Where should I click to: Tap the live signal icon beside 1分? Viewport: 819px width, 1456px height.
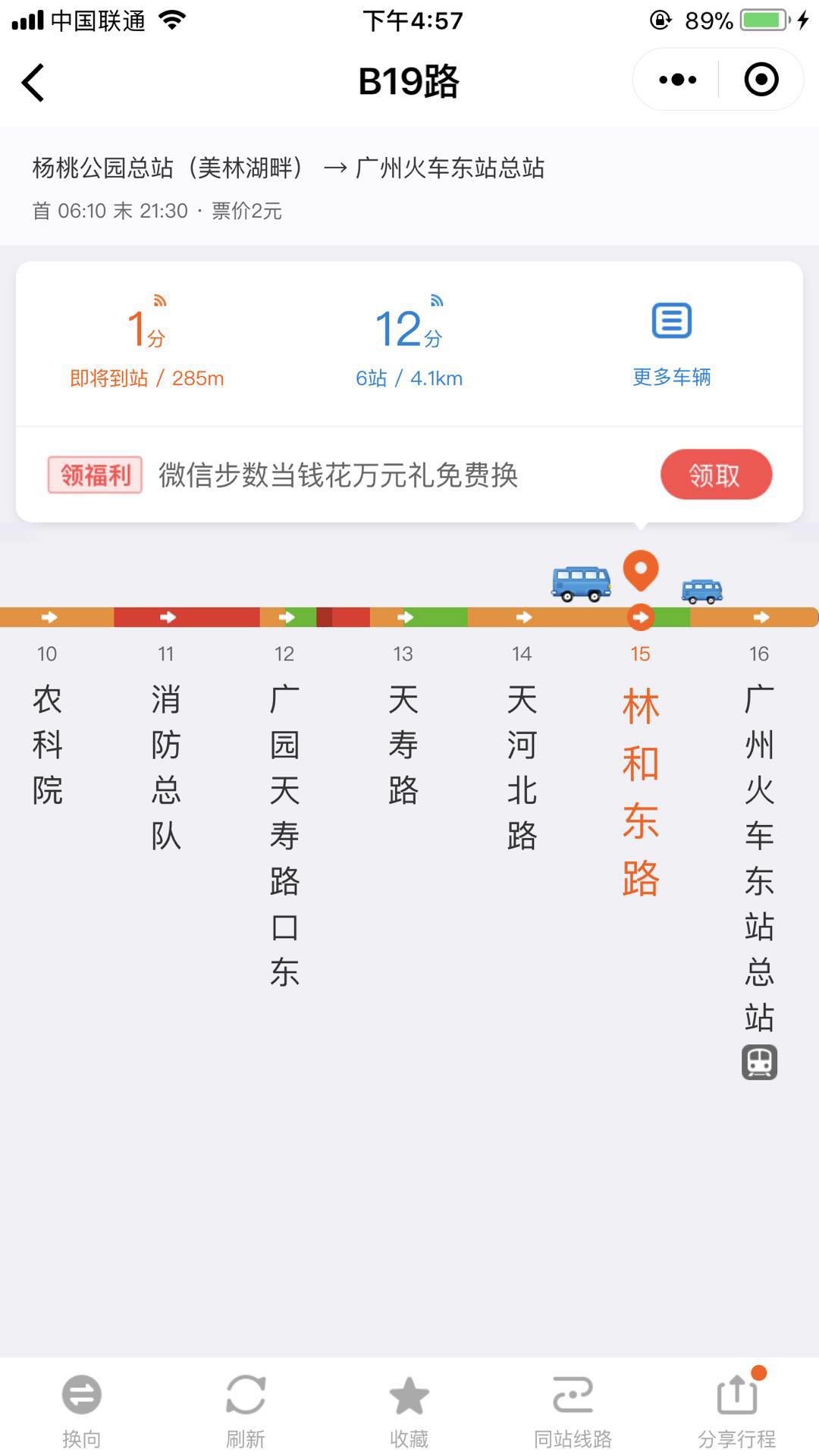coord(158,301)
